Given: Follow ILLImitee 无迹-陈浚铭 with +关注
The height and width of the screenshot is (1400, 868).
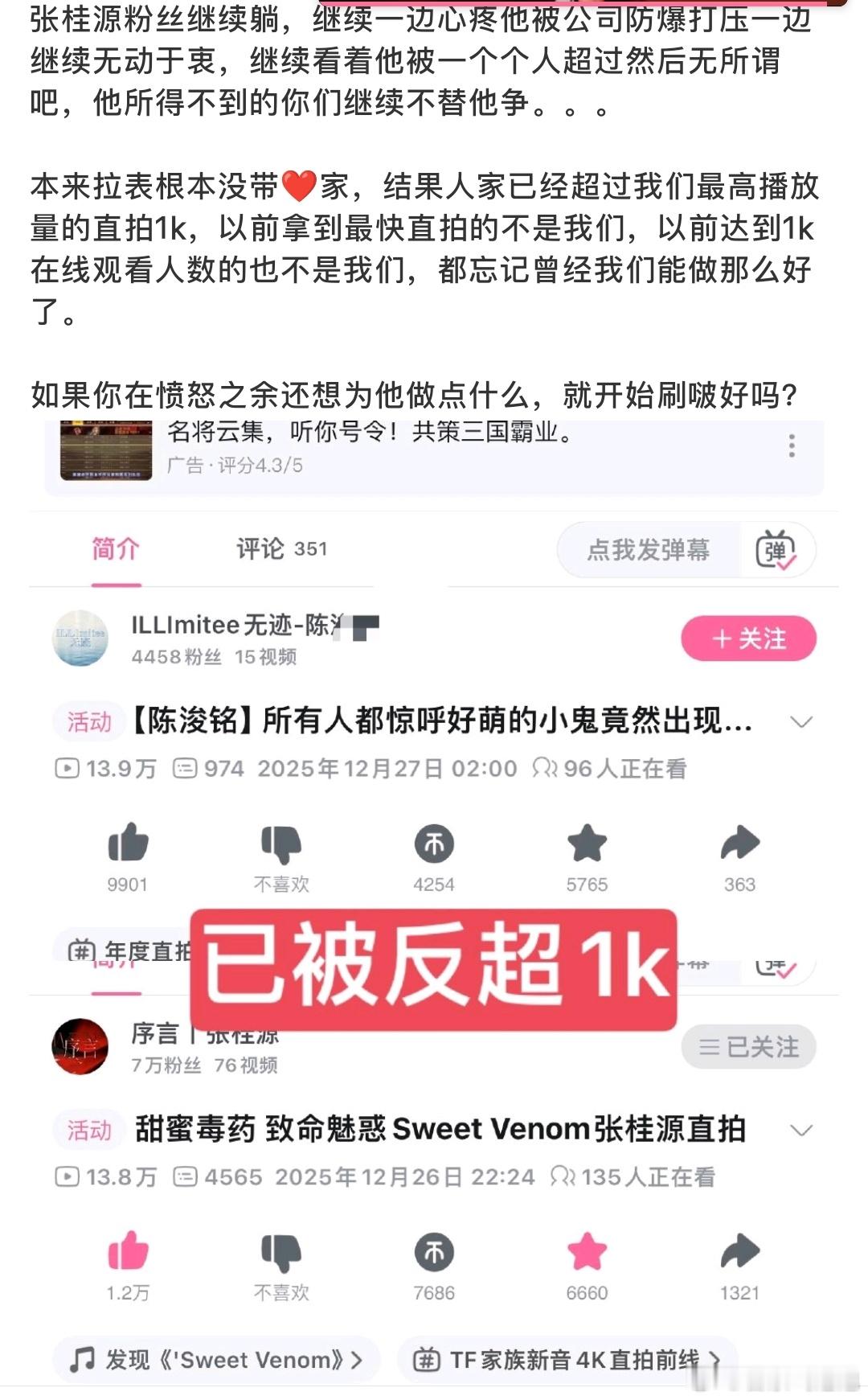Looking at the screenshot, I should point(747,638).
